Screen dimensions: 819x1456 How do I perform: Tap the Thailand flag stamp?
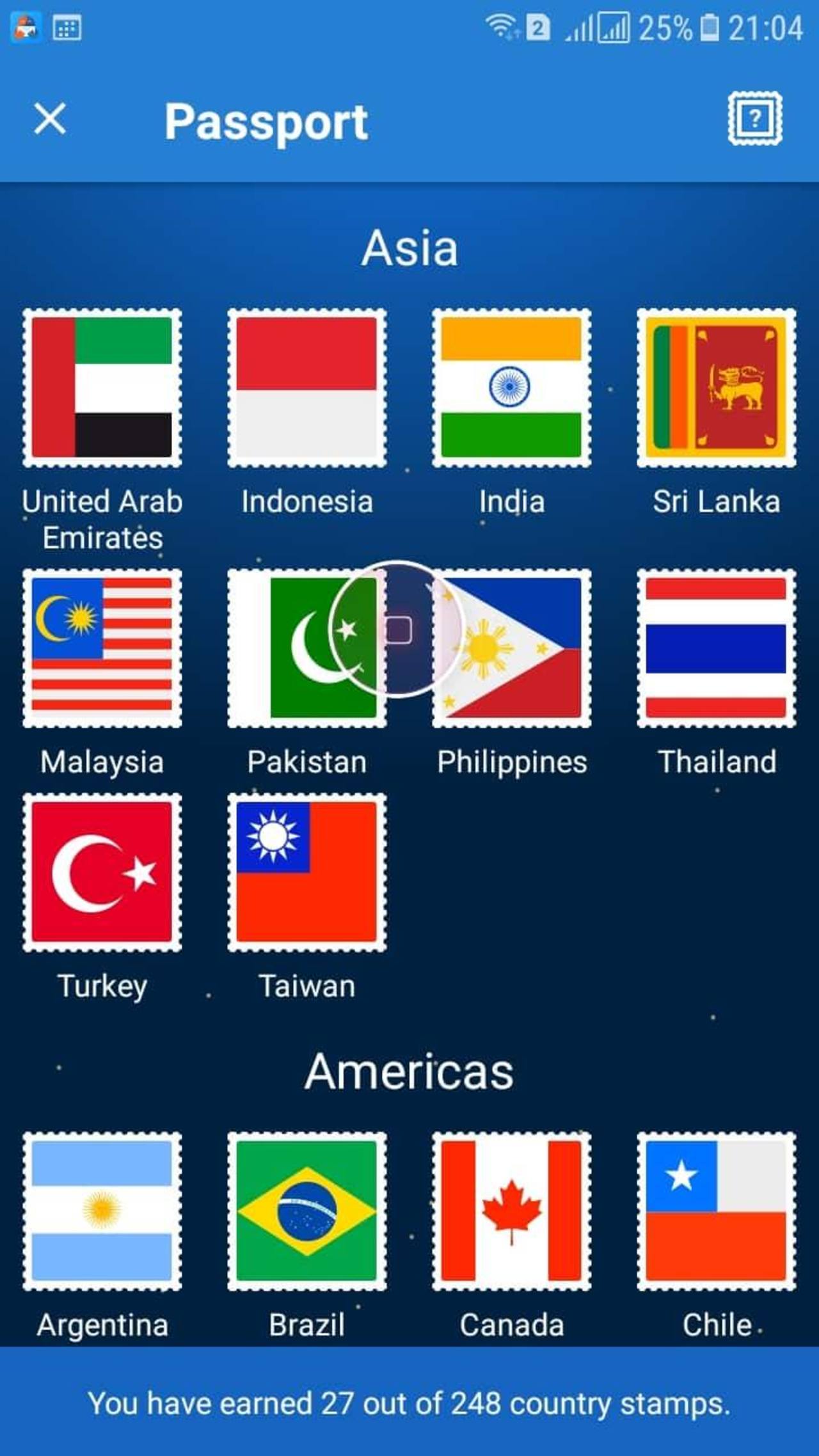[717, 647]
